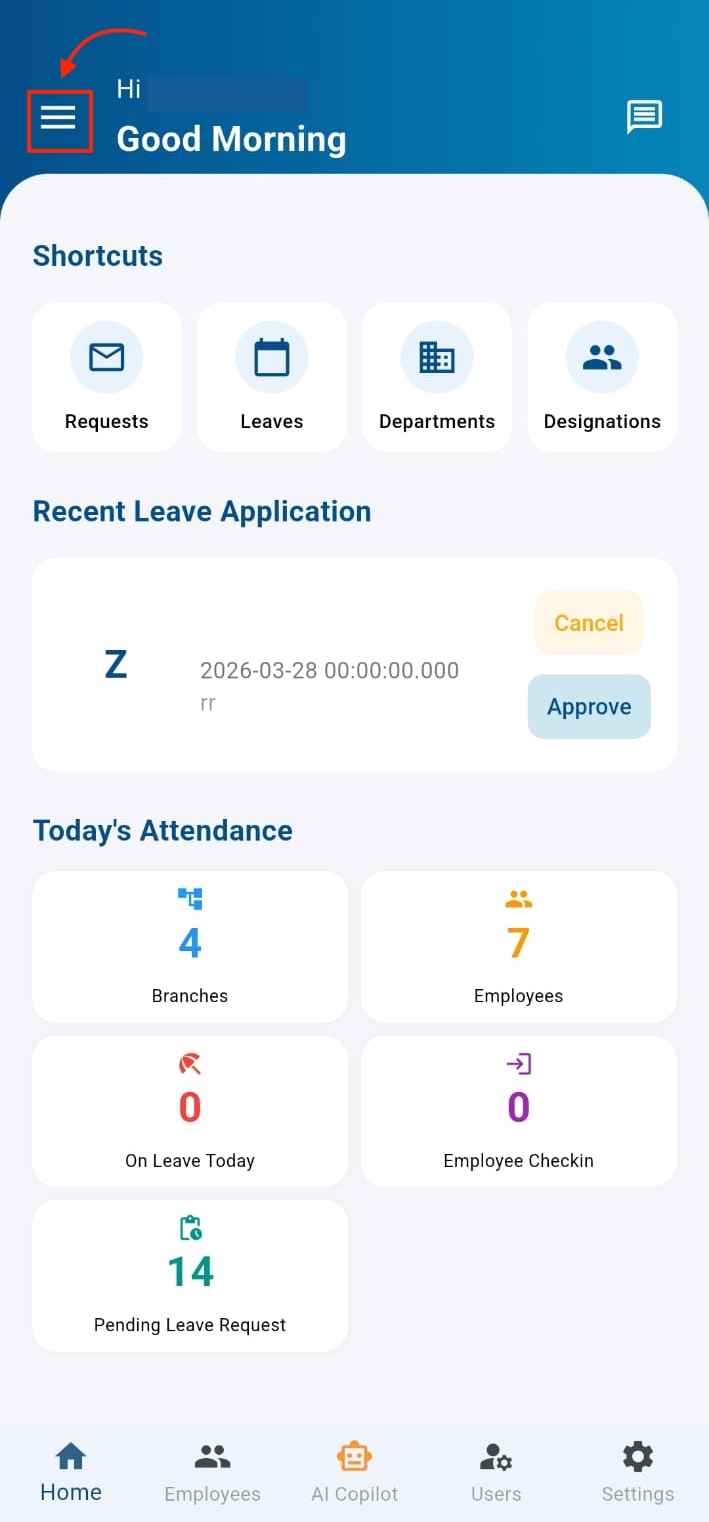Go to the Settings tab
Screen dimensions: 709x1522
(x=637, y=1473)
